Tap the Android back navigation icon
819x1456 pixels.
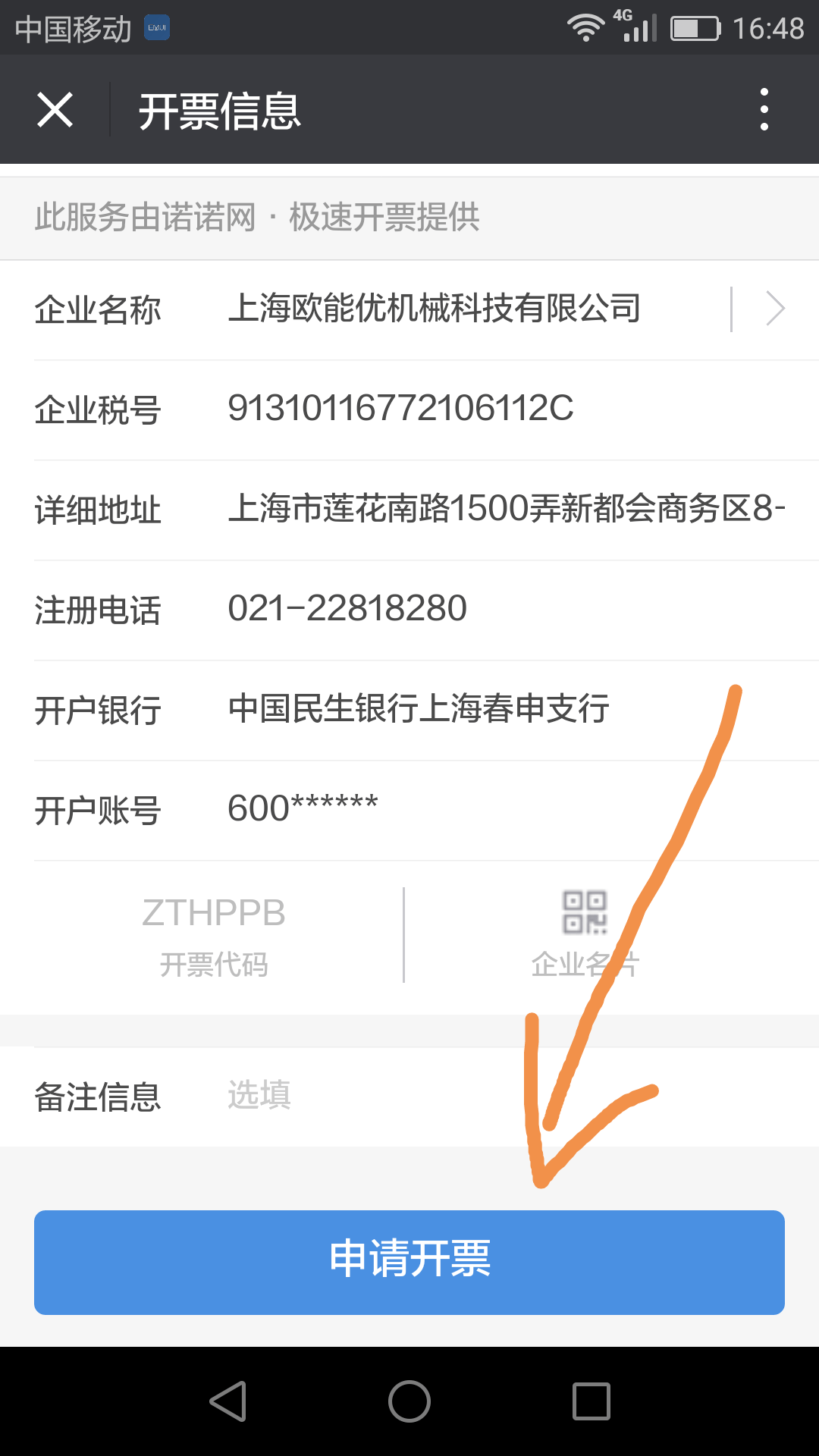tap(227, 1403)
